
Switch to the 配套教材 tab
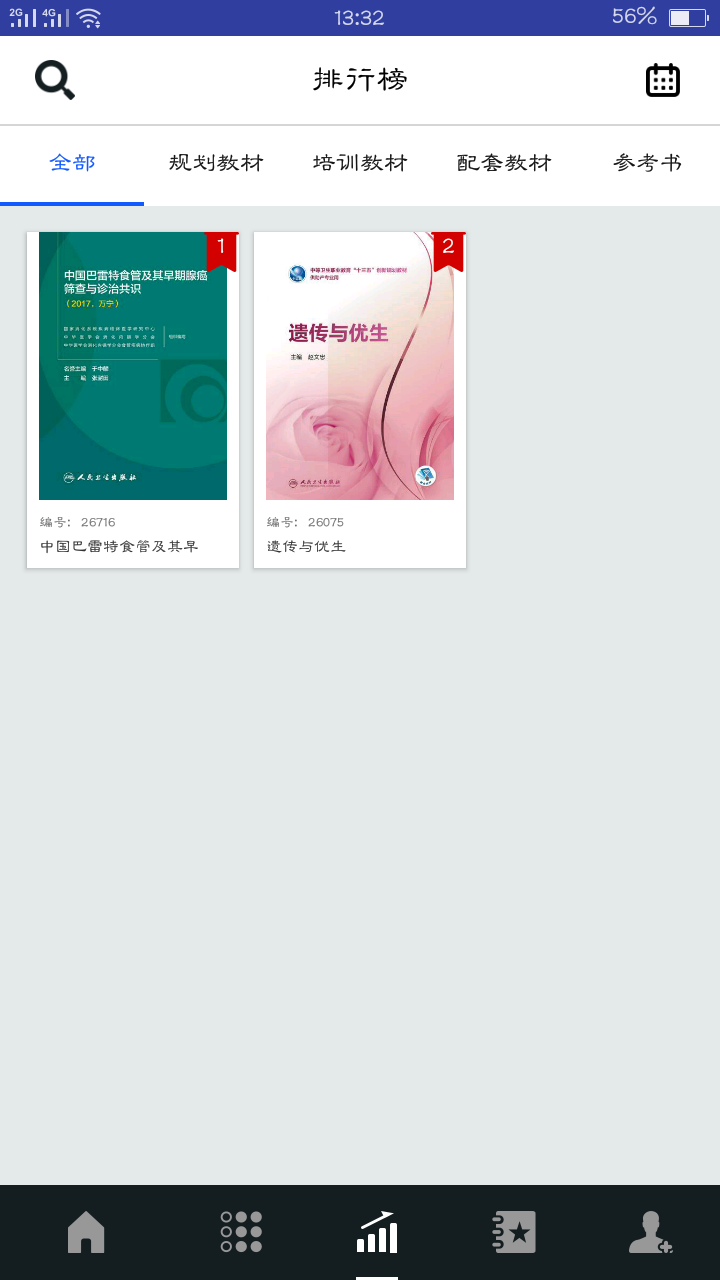[x=504, y=164]
